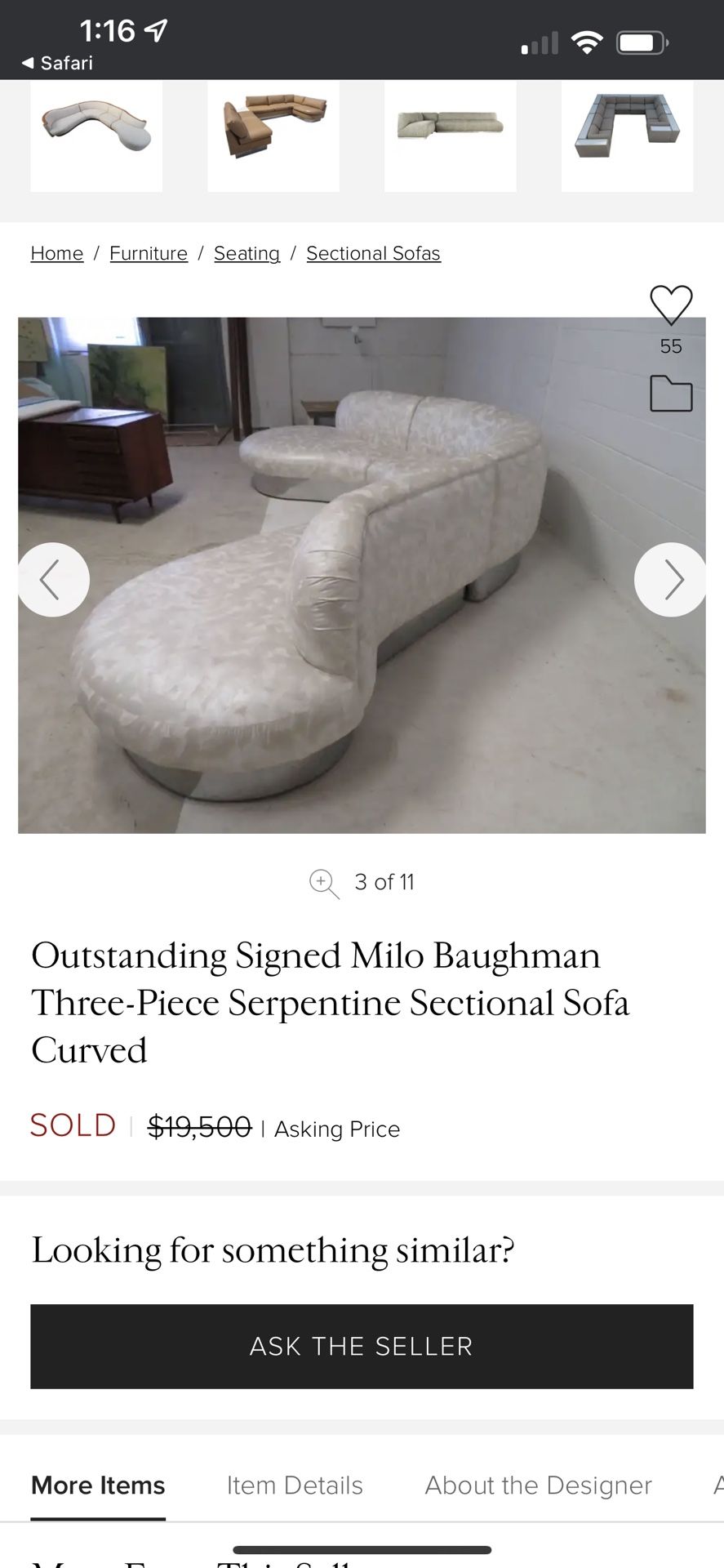Switch to About the Designer tab

click(538, 1485)
